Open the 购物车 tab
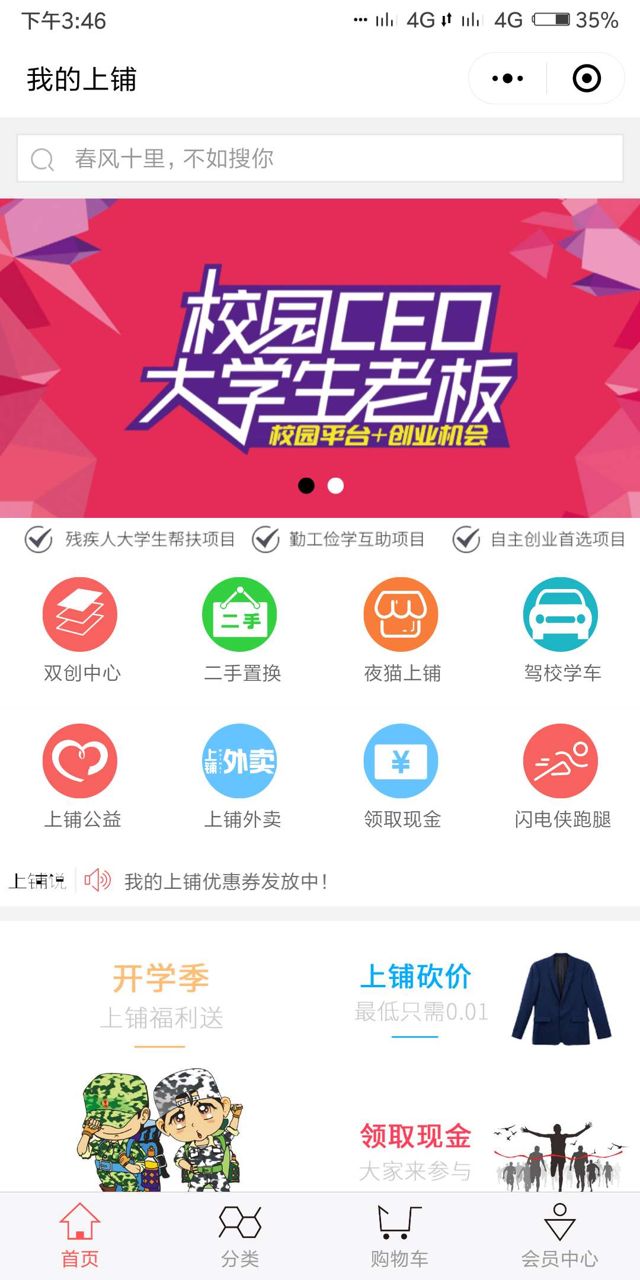Screen dimensions: 640x1280 point(400,1236)
